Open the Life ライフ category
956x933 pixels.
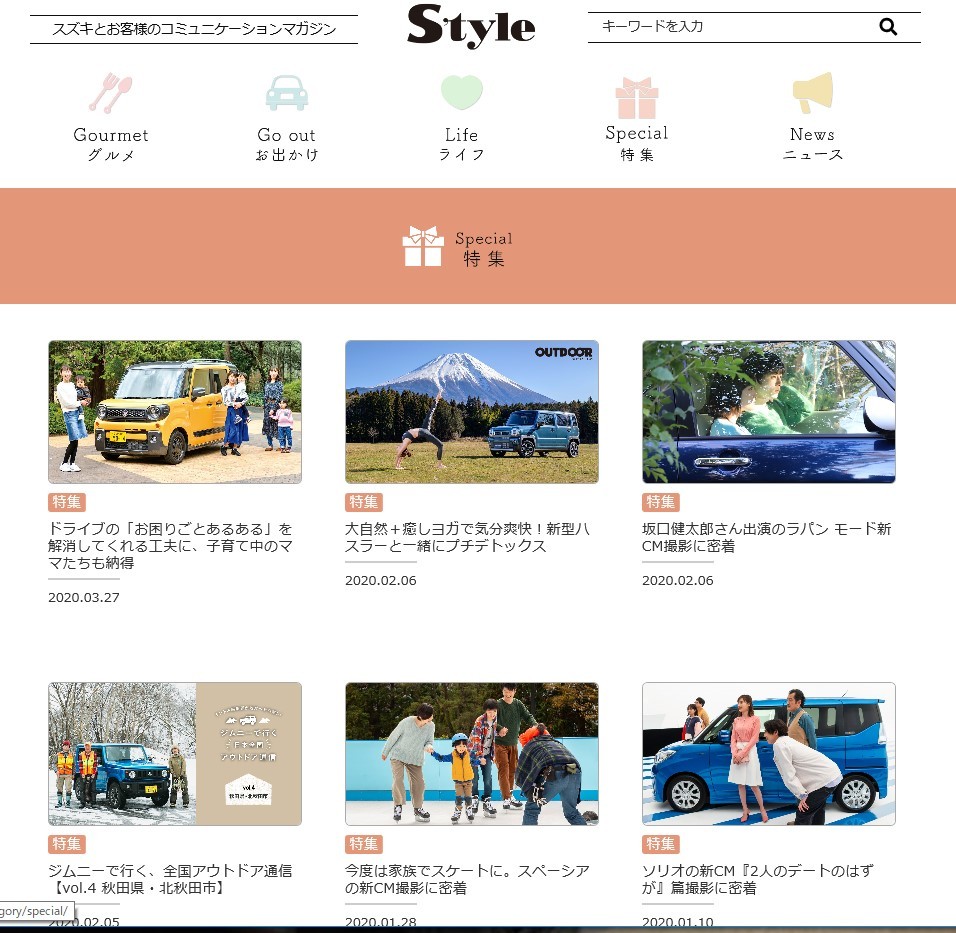[x=462, y=117]
